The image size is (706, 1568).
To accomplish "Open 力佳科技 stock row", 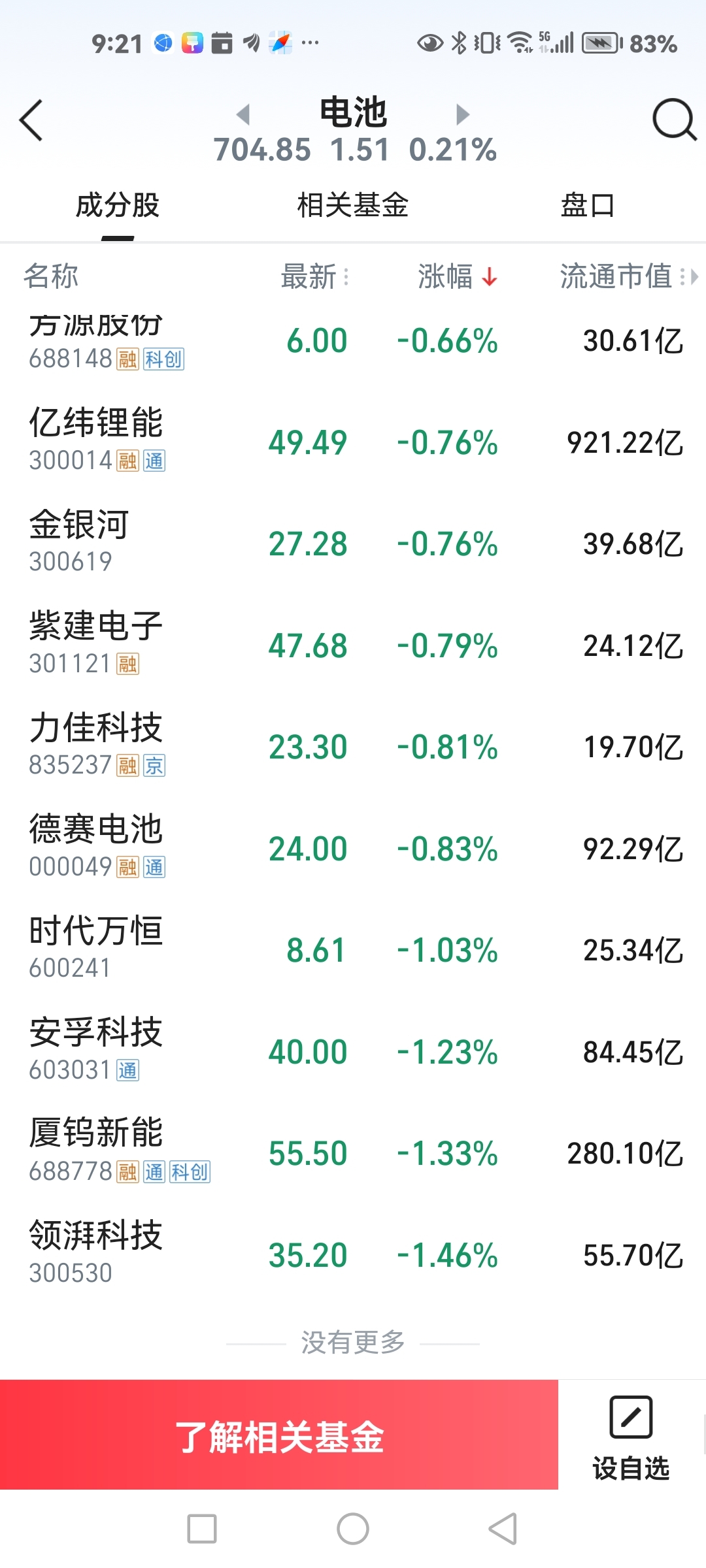I will click(353, 747).
